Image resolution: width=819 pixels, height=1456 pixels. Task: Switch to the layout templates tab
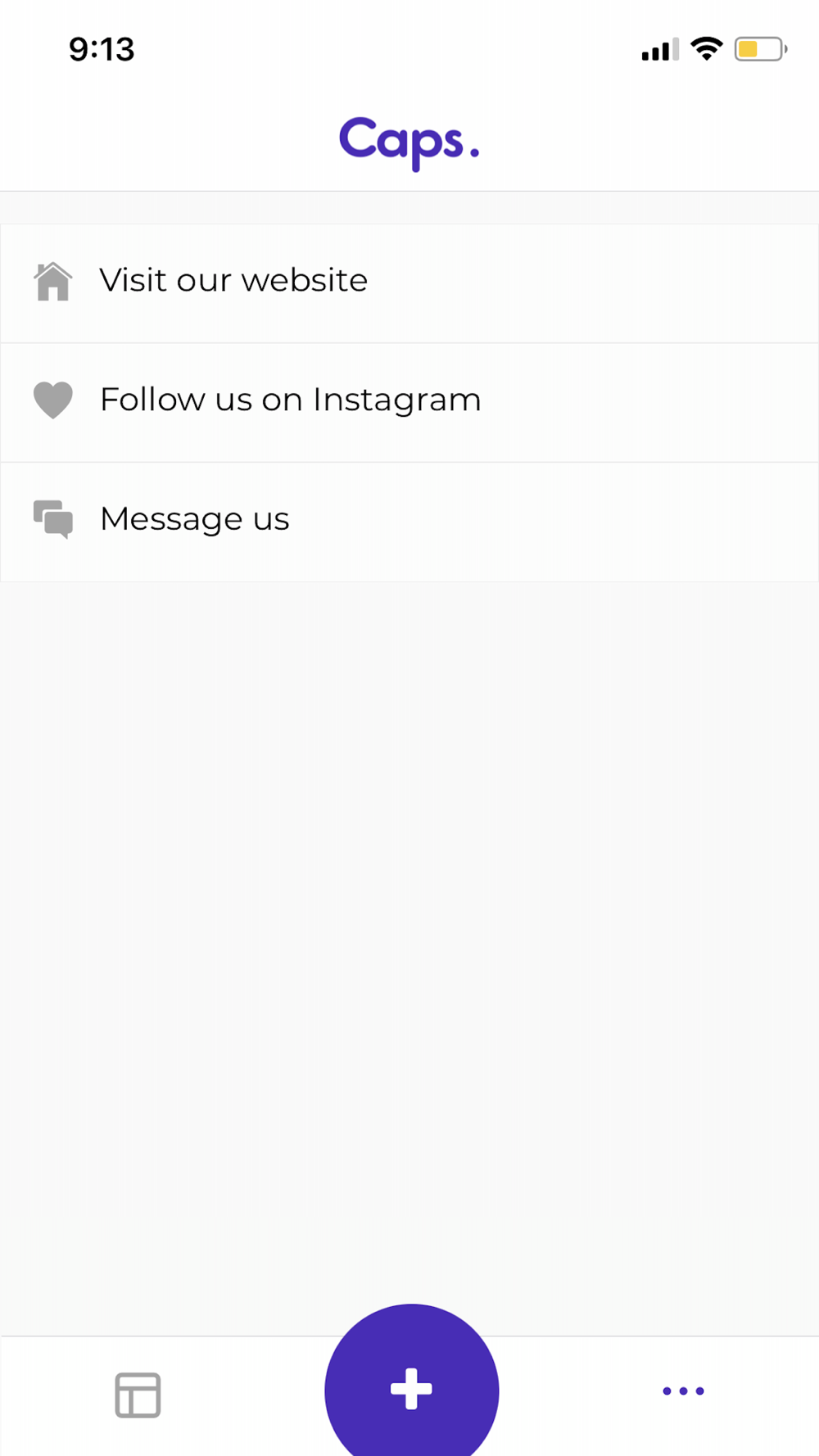[x=138, y=1395]
